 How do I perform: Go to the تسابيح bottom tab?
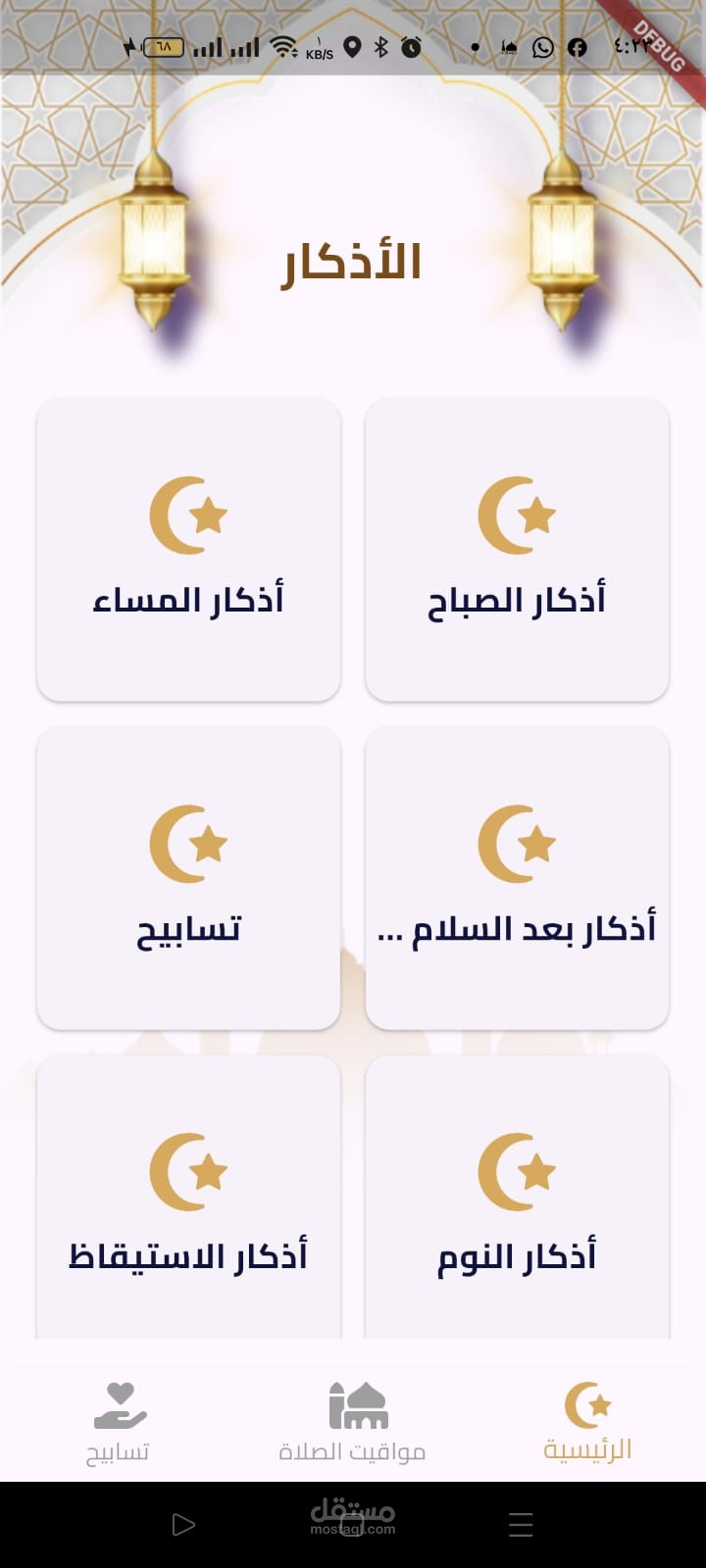point(119,1421)
